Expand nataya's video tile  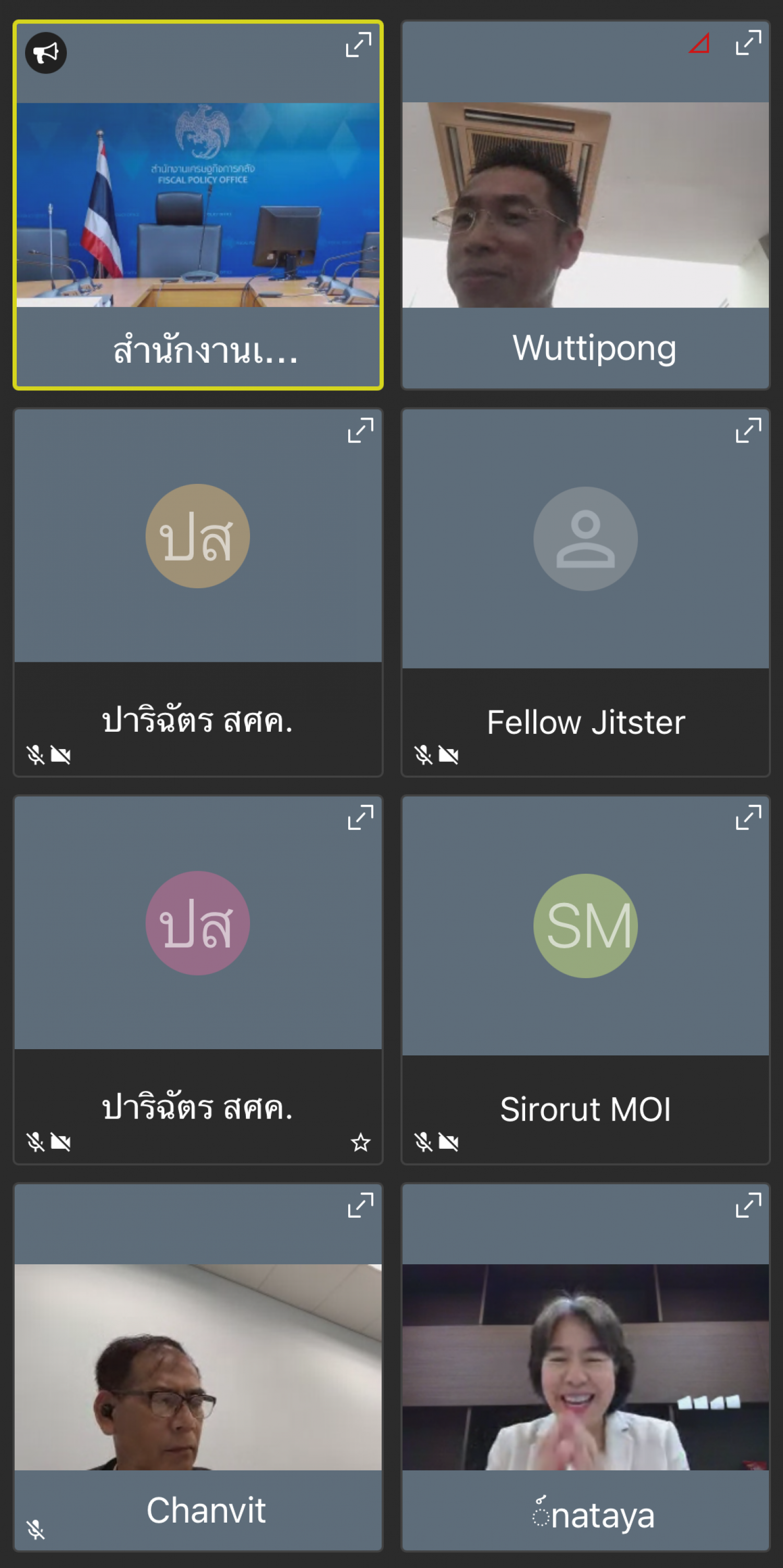(x=749, y=1205)
